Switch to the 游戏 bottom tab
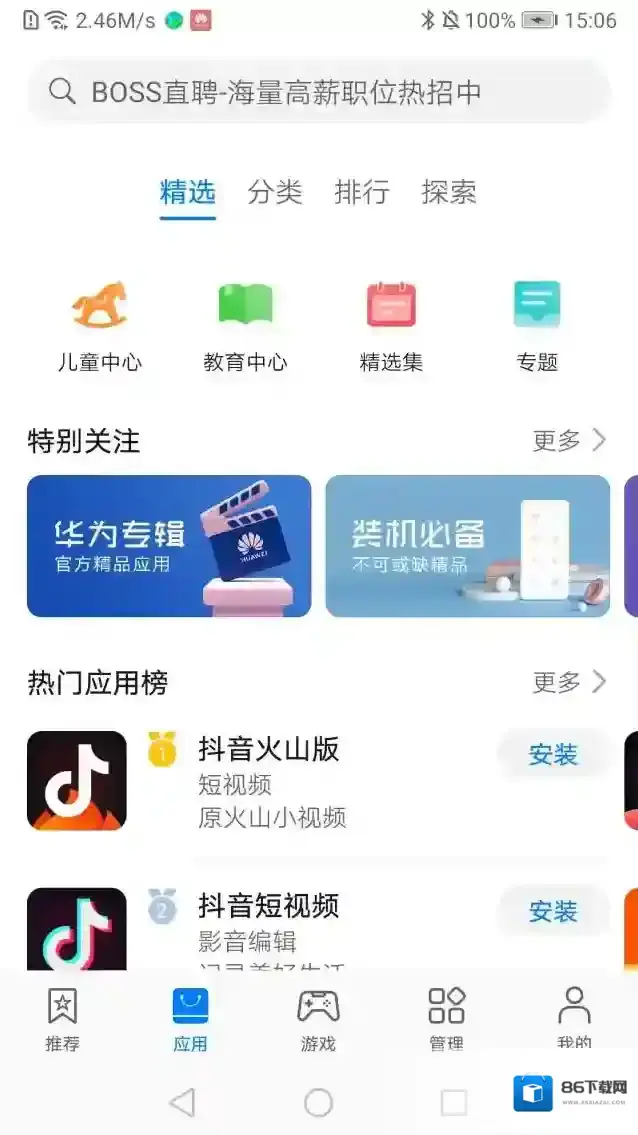Screen dimensions: 638x1135 click(318, 1018)
